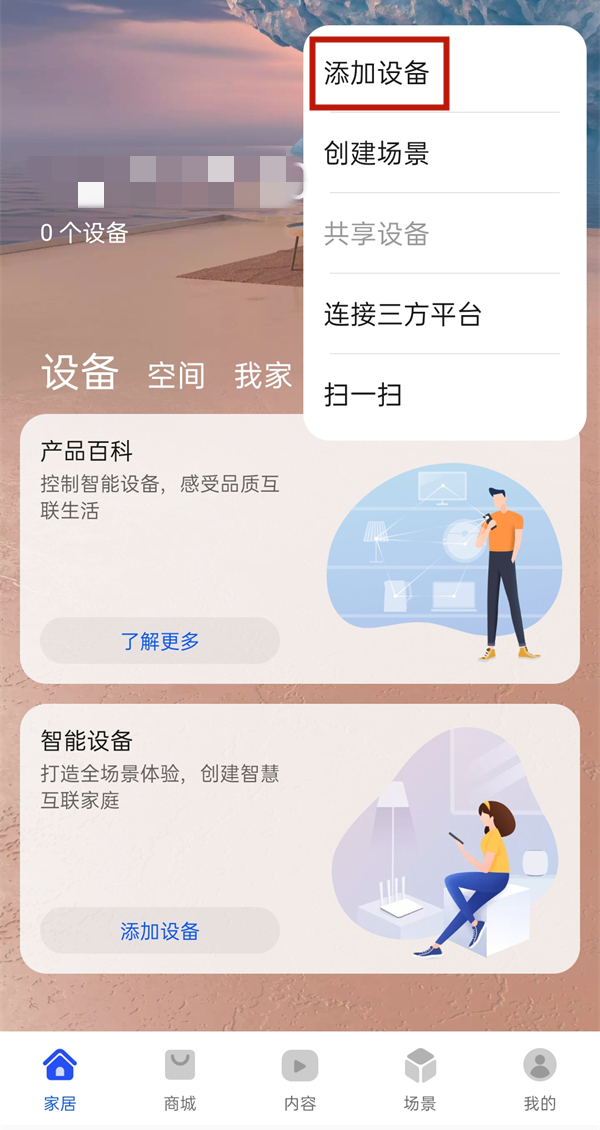The image size is (600, 1130).
Task: Switch to the 场景 tab
Action: point(420,1080)
